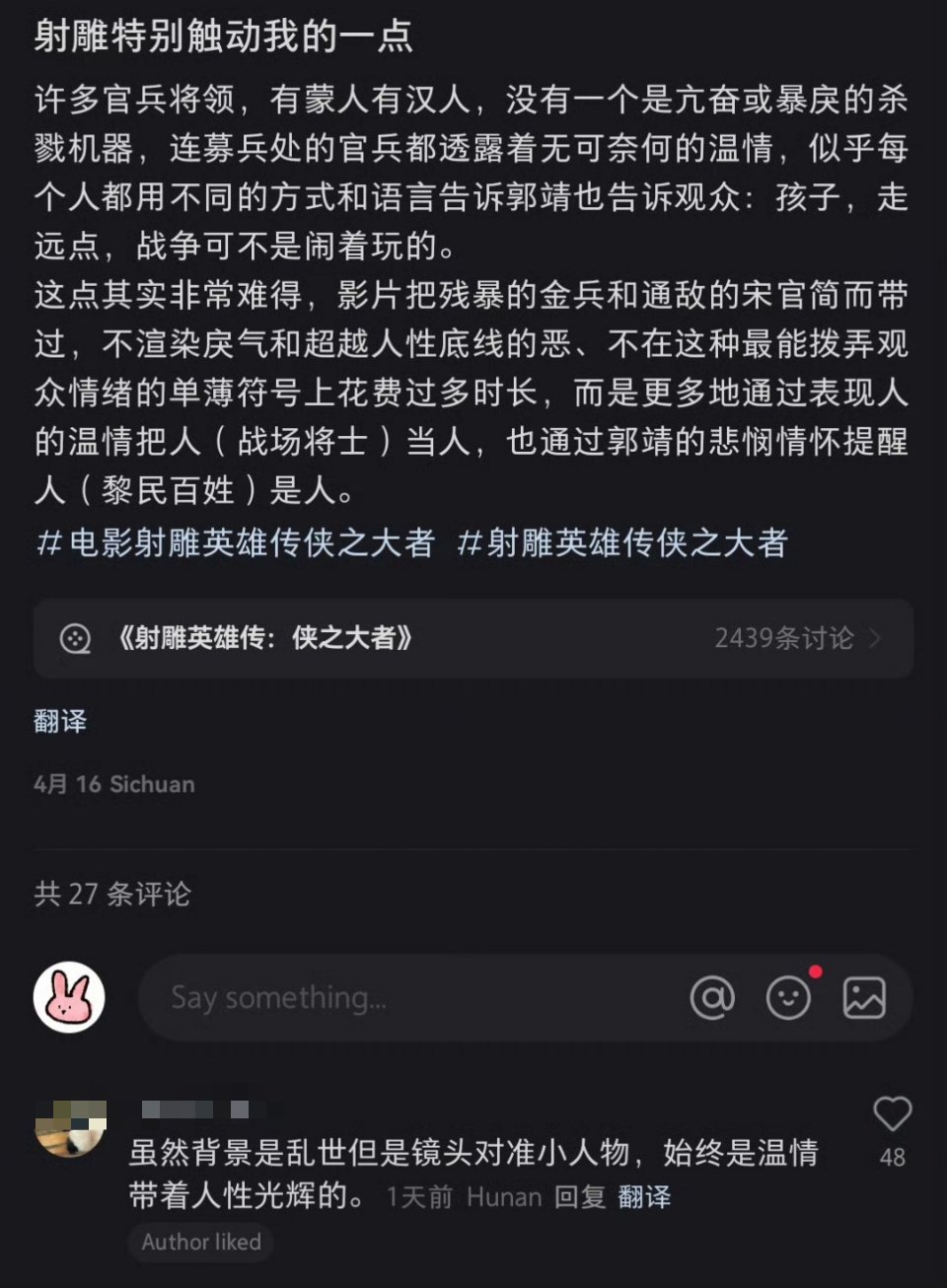
Task: Like the comment from the Hunan user
Action: (892, 1114)
